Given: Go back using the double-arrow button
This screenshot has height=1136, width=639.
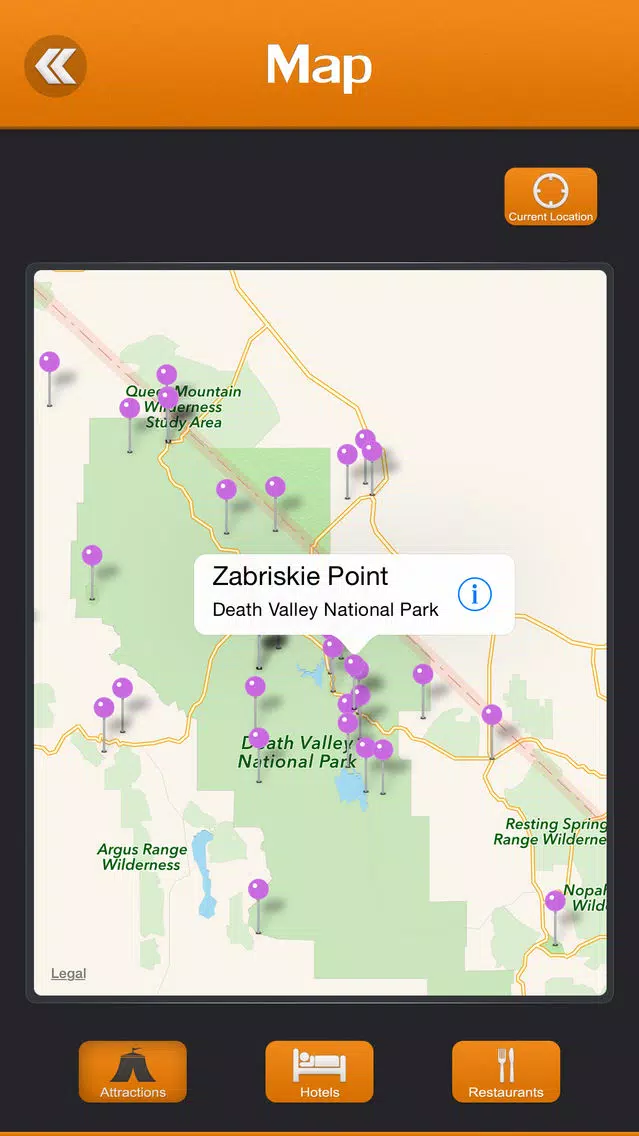Looking at the screenshot, I should tap(55, 67).
